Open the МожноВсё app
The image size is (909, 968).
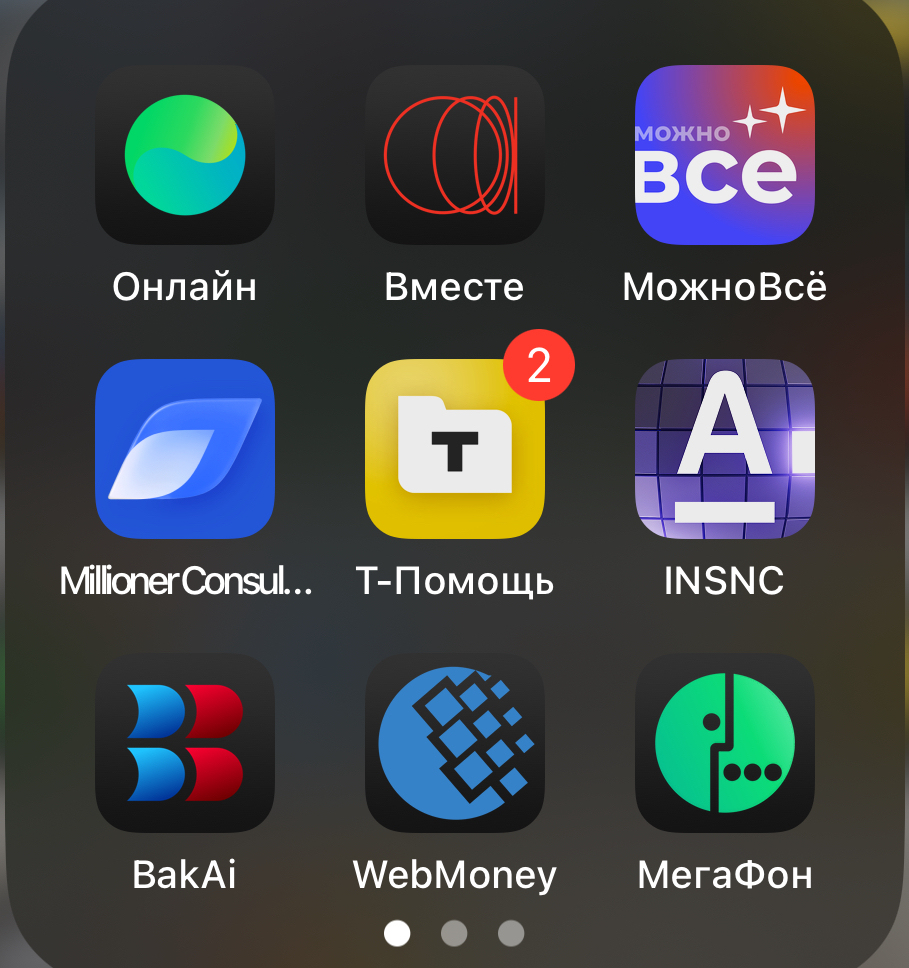[x=725, y=155]
